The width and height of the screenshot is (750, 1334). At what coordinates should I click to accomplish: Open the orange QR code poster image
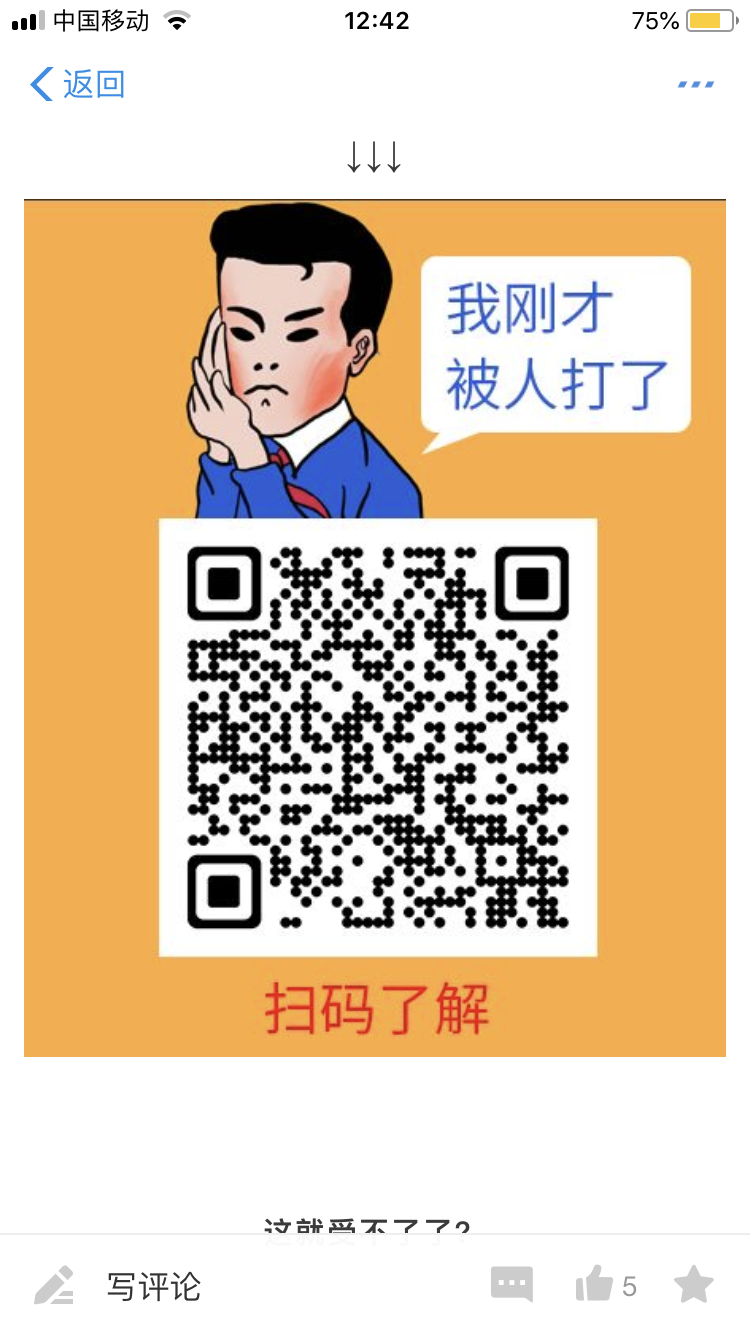(375, 628)
